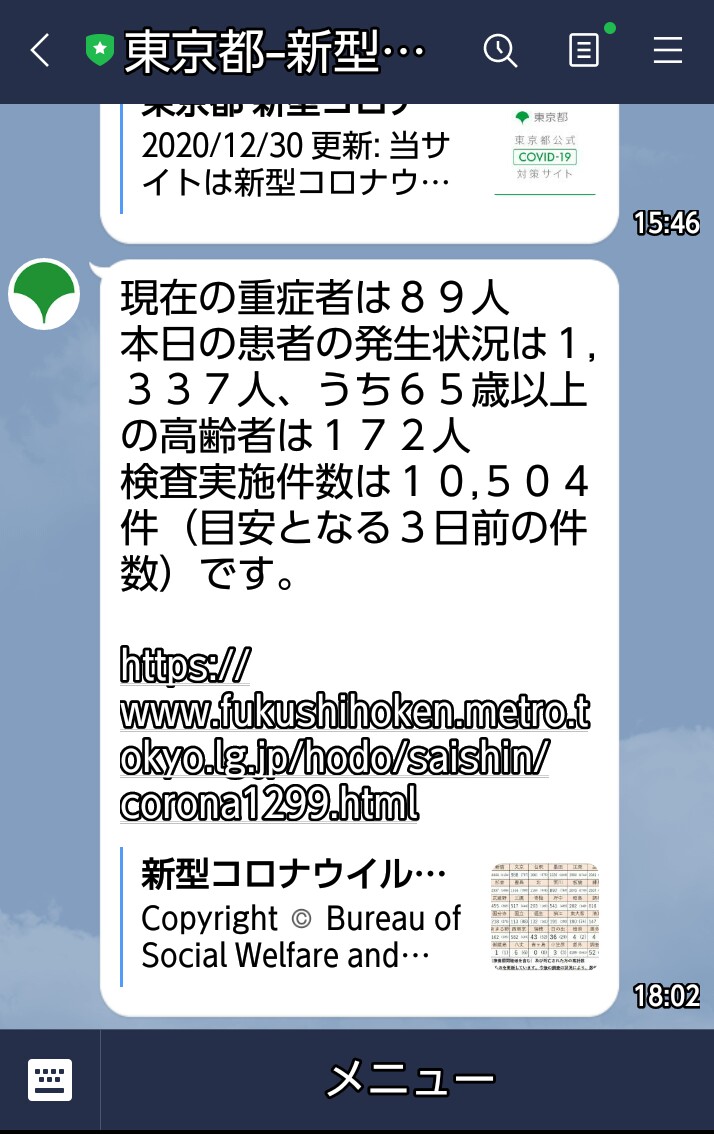Open the hamburger menu
Image resolution: width=714 pixels, height=1134 pixels.
point(668,50)
